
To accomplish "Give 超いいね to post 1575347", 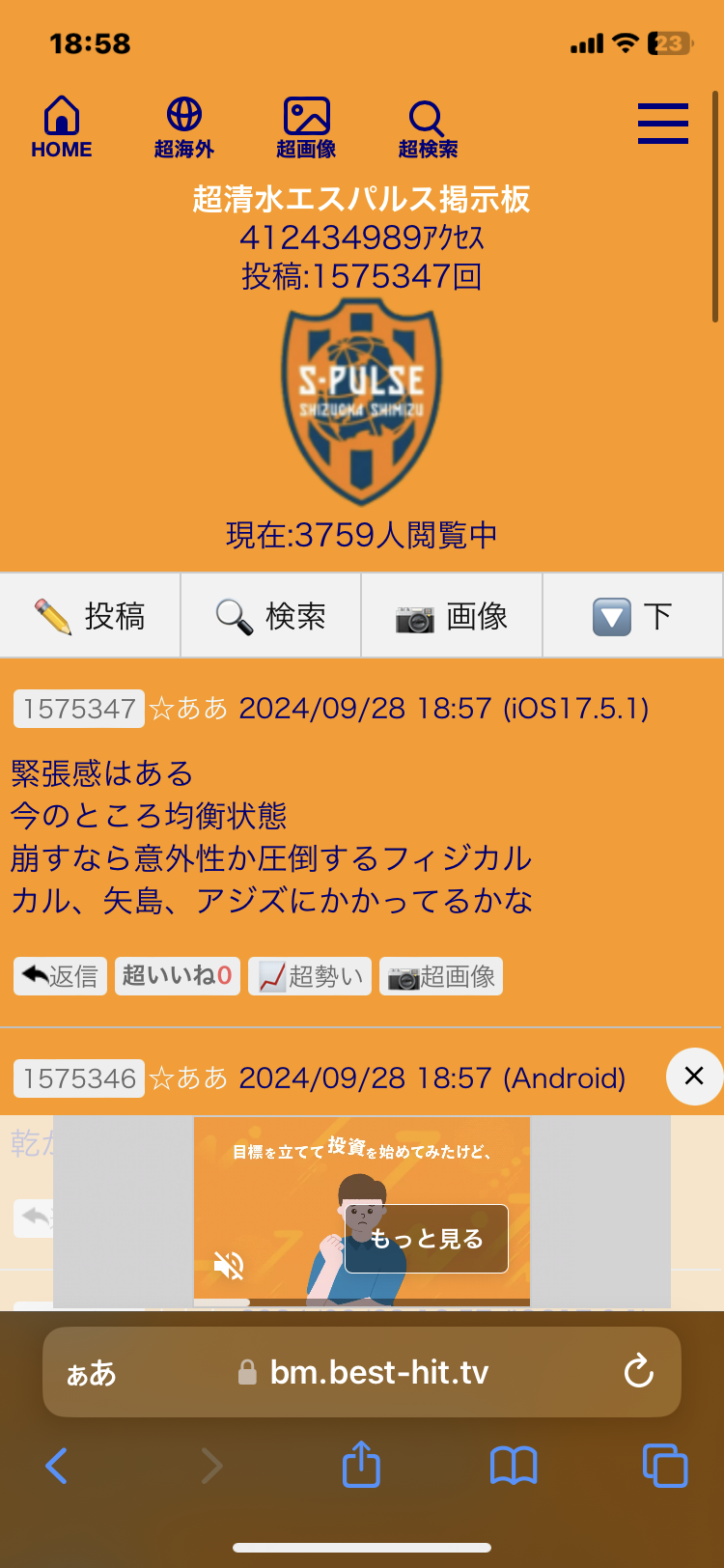I will click(177, 976).
